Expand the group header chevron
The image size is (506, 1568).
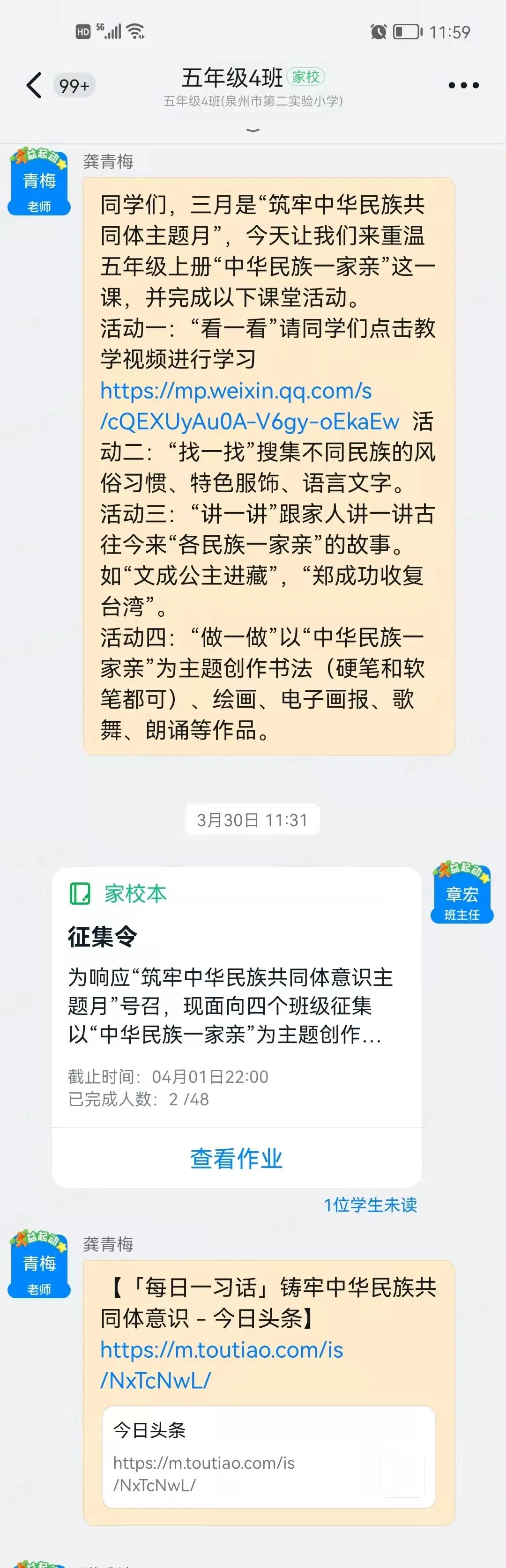coord(253,130)
